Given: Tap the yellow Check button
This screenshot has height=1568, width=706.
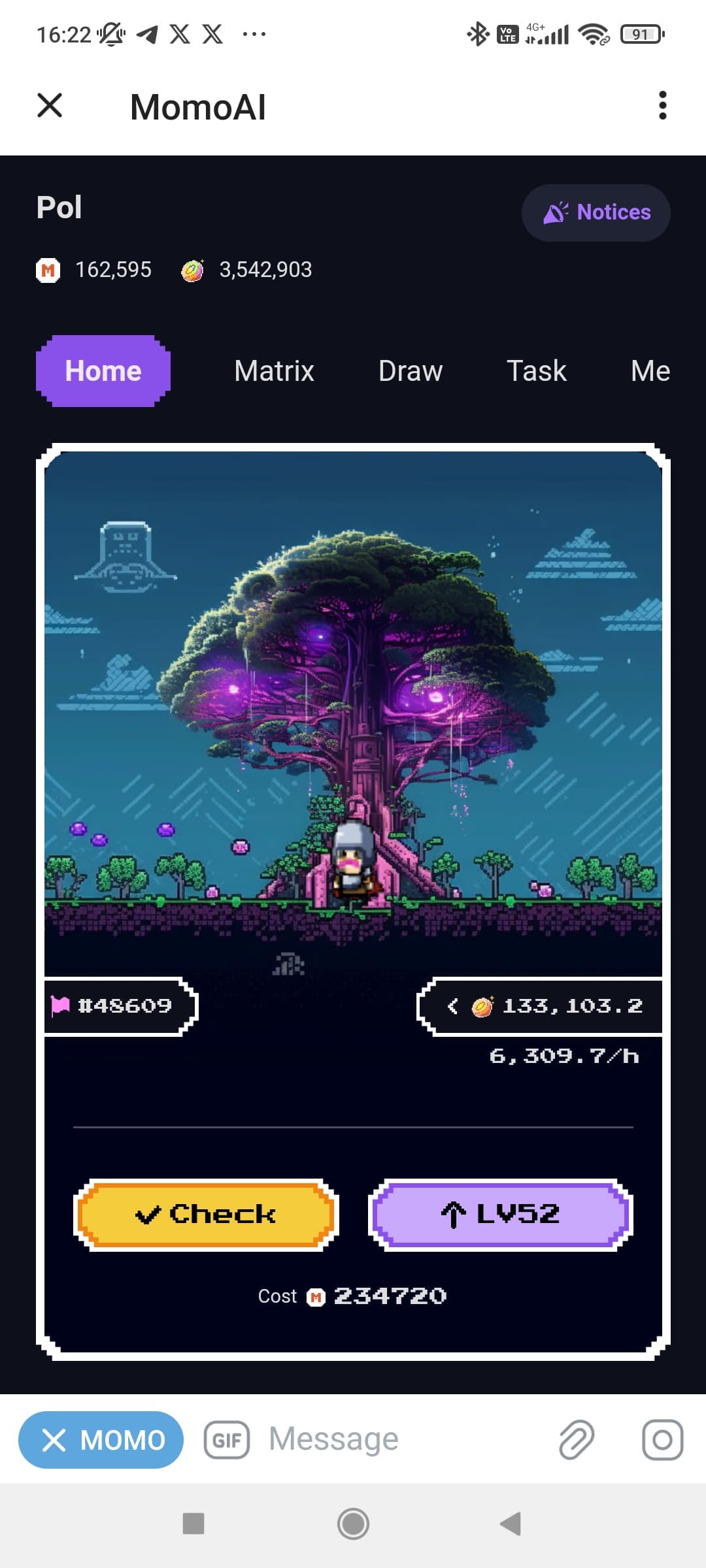Looking at the screenshot, I should [x=206, y=1215].
